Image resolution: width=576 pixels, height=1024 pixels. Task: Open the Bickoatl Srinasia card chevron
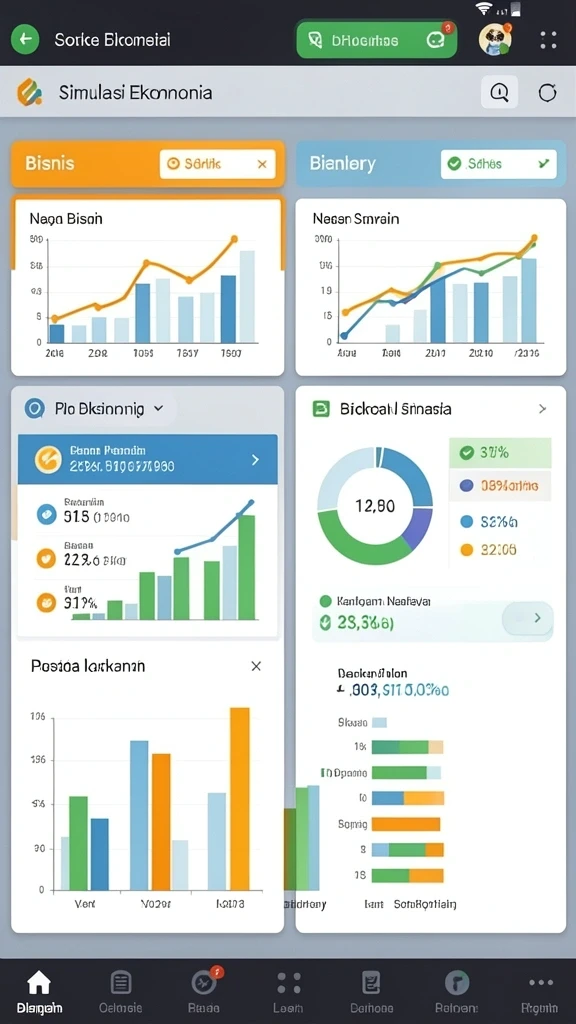[542, 409]
